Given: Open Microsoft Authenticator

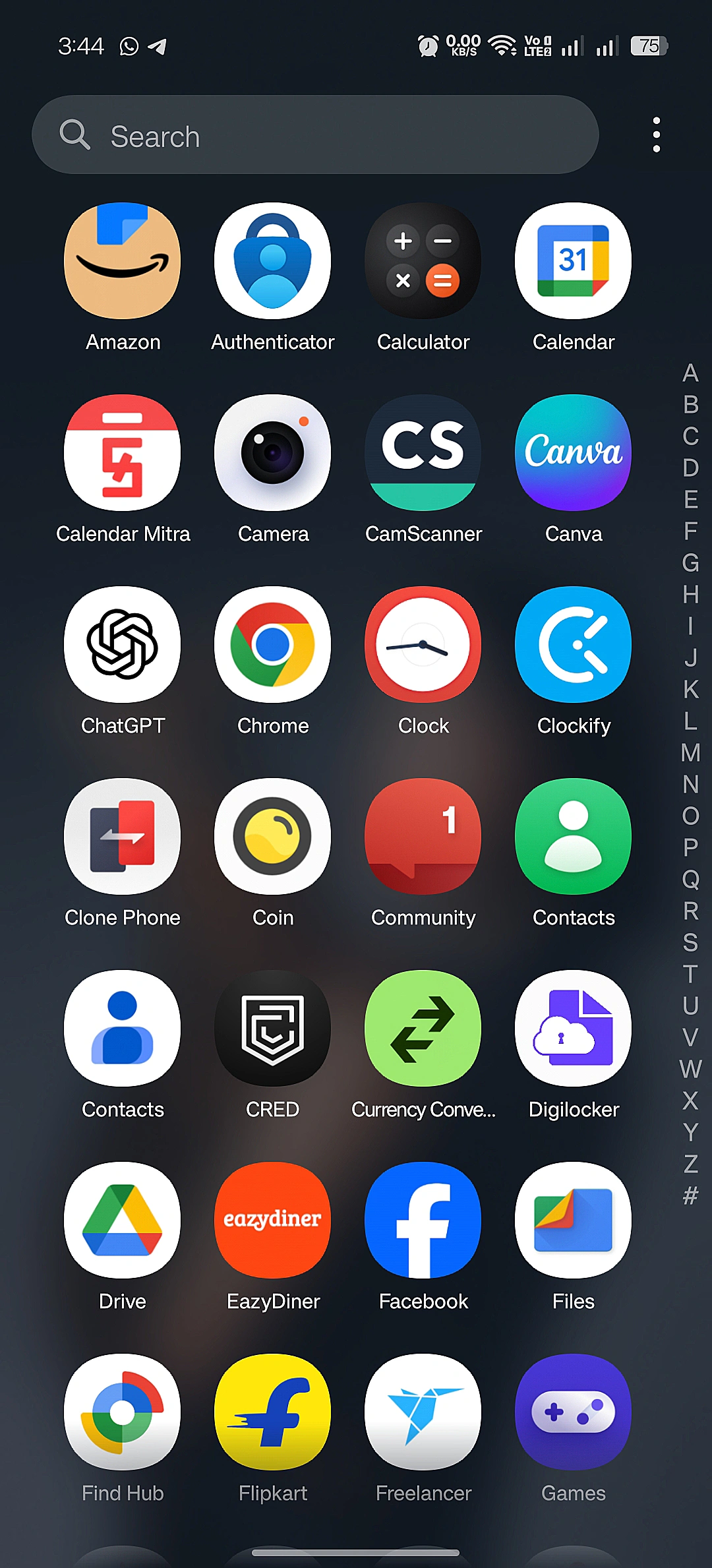Looking at the screenshot, I should tap(273, 261).
